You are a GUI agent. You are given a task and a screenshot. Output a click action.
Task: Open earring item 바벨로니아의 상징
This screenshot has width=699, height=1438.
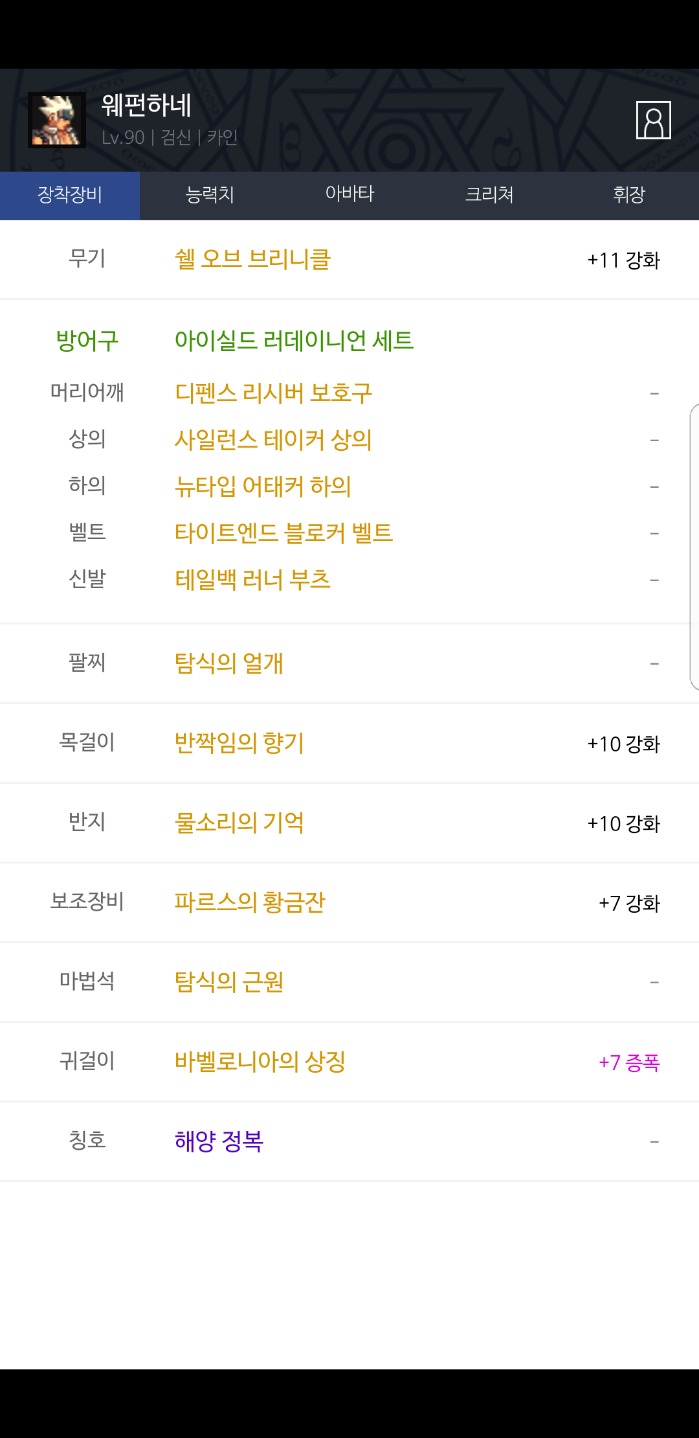click(x=260, y=1062)
